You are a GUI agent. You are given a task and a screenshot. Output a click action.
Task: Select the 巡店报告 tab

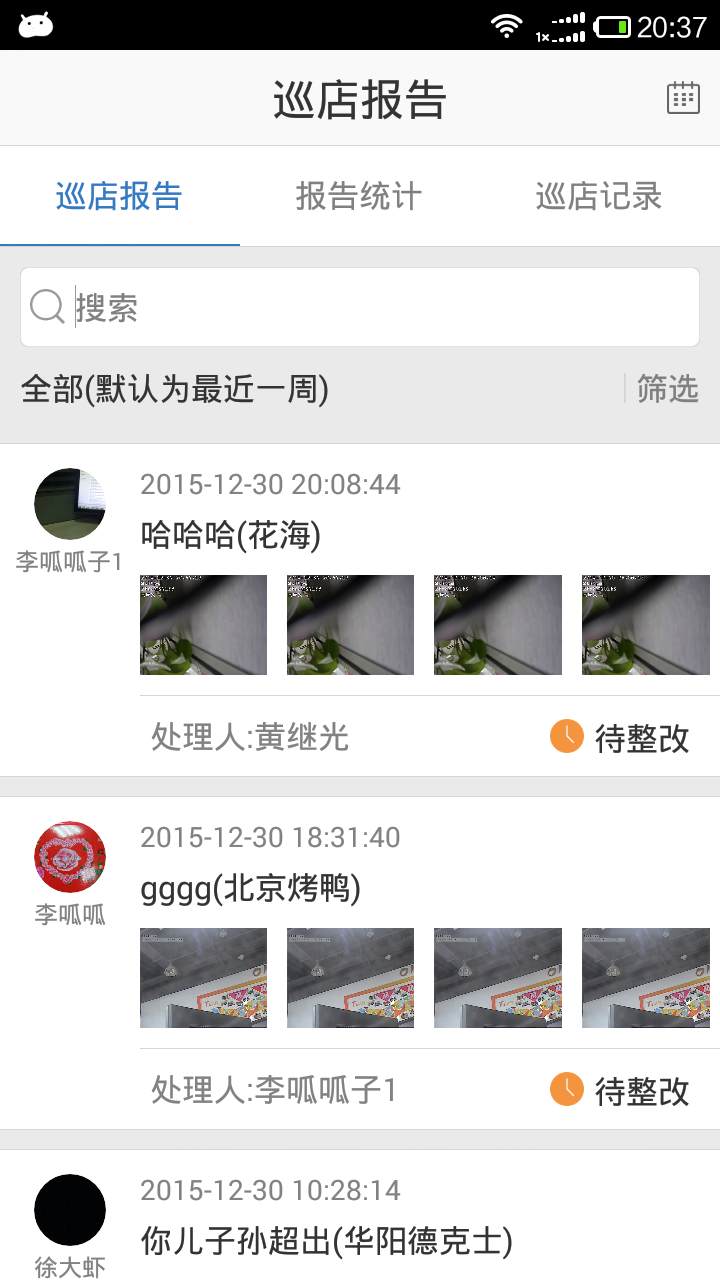tap(119, 196)
